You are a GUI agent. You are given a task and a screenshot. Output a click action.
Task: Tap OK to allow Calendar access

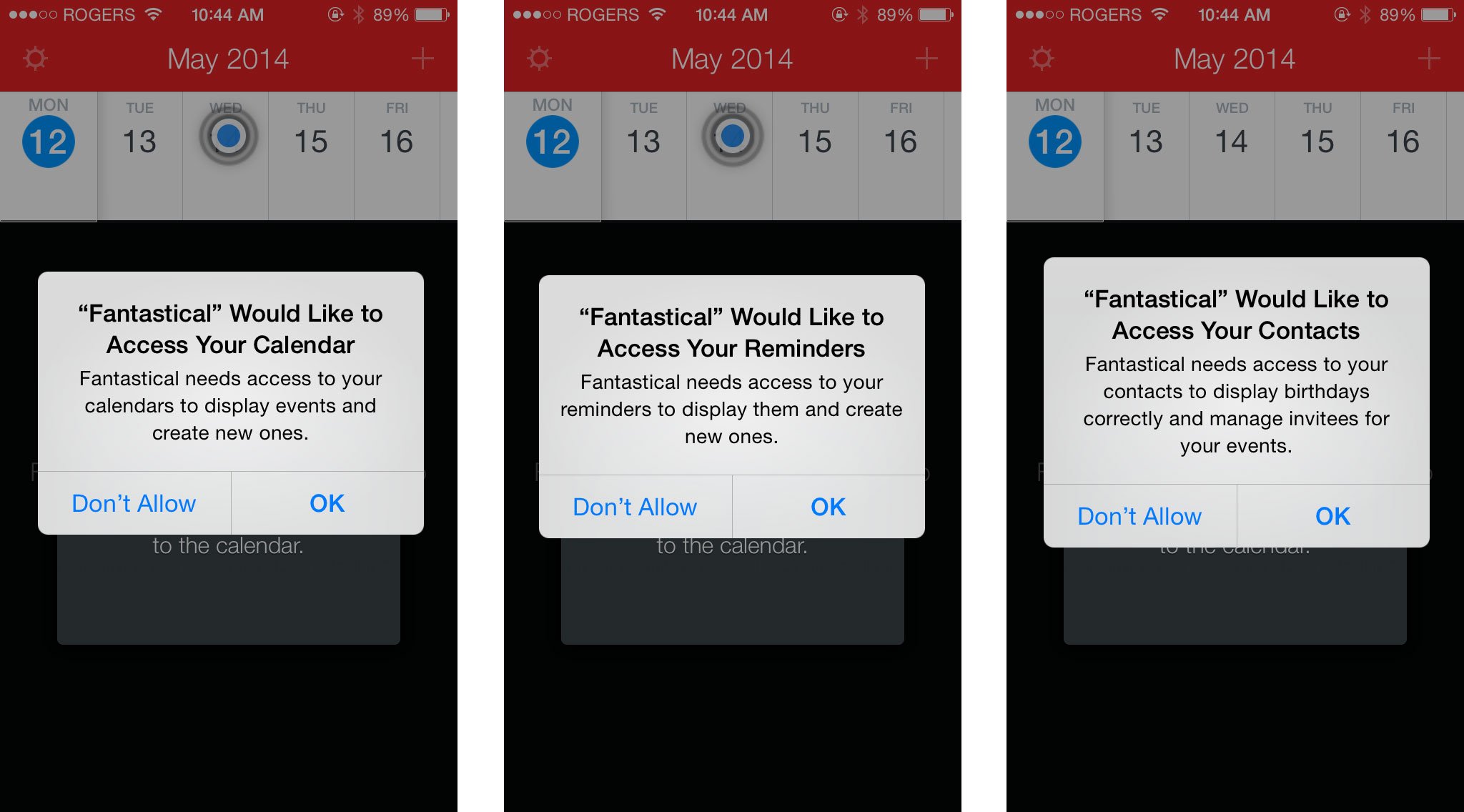tap(327, 503)
